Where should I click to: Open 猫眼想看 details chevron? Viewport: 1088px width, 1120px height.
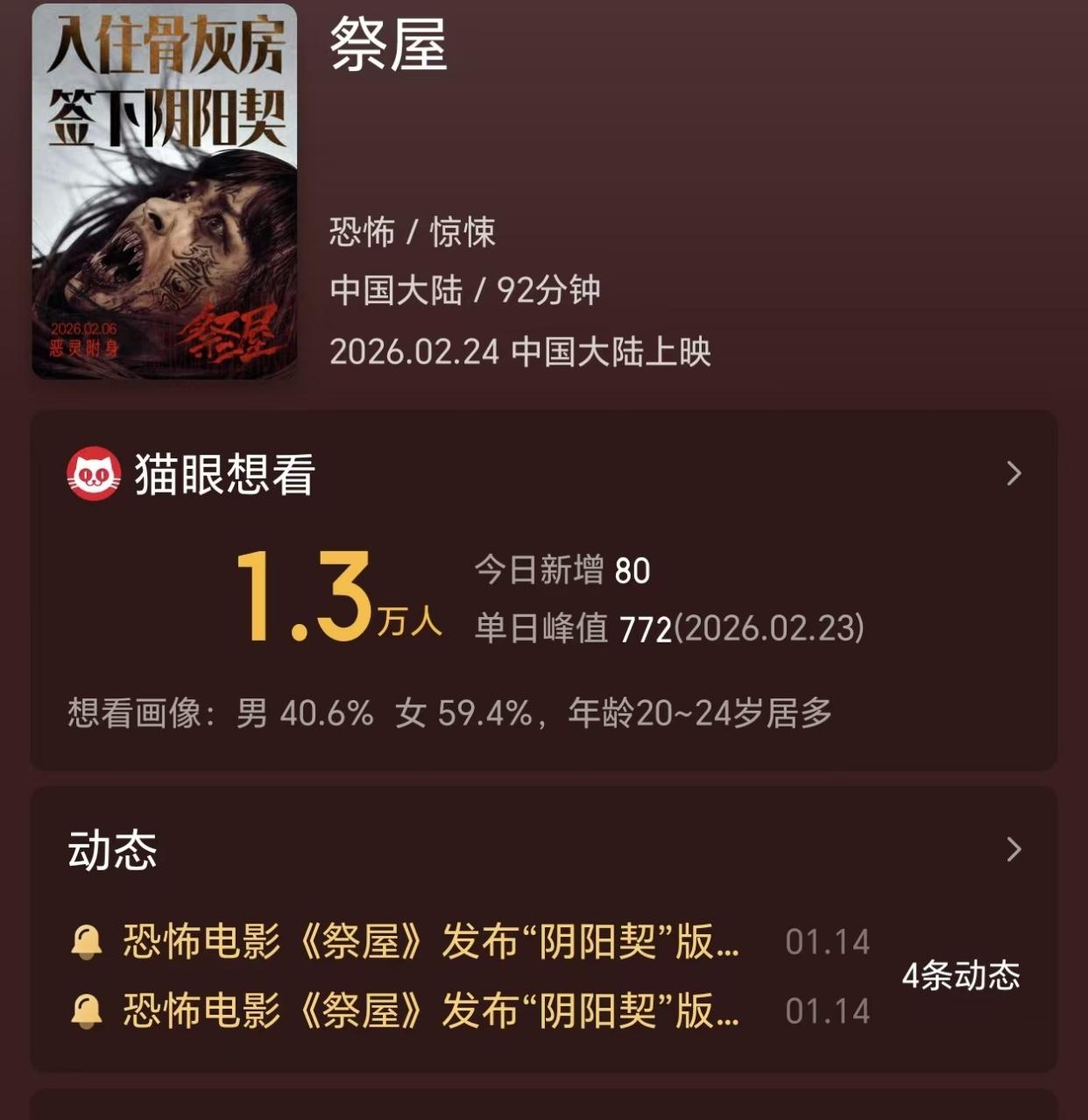pyautogui.click(x=1014, y=473)
